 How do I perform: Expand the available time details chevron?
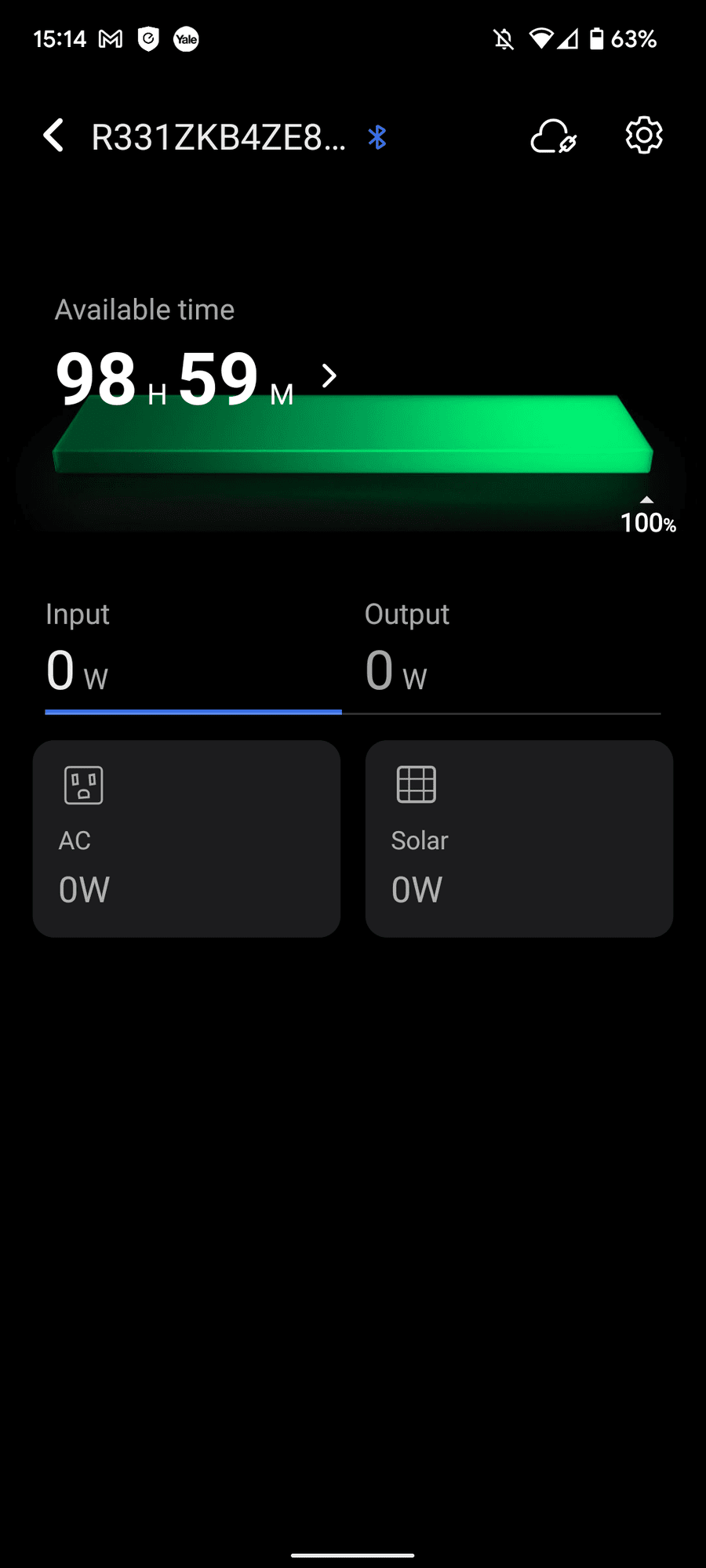pos(329,376)
